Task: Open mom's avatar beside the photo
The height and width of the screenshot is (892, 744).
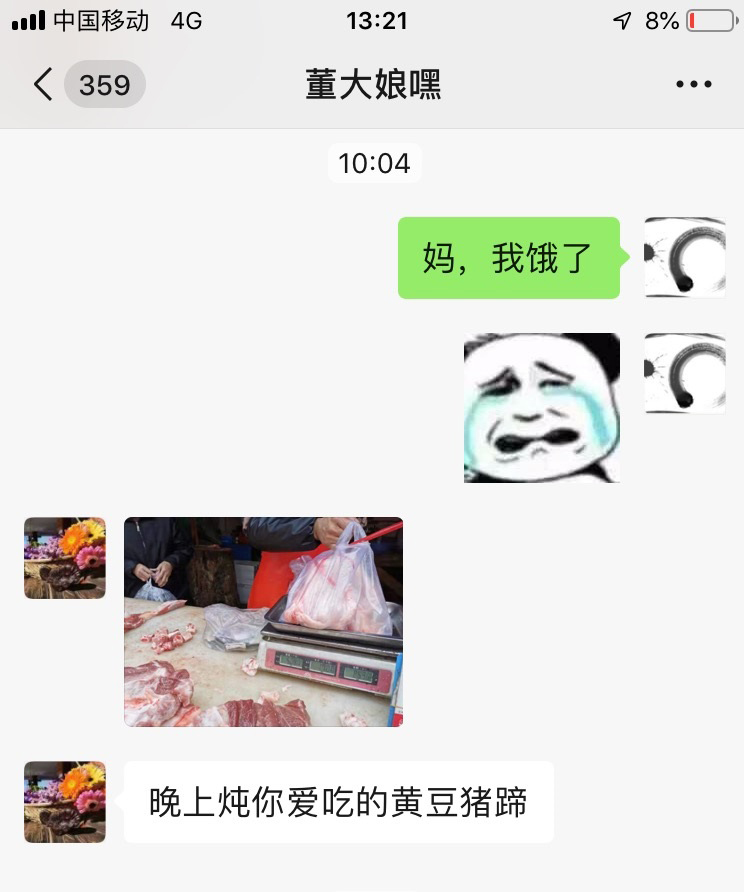Action: (65, 558)
